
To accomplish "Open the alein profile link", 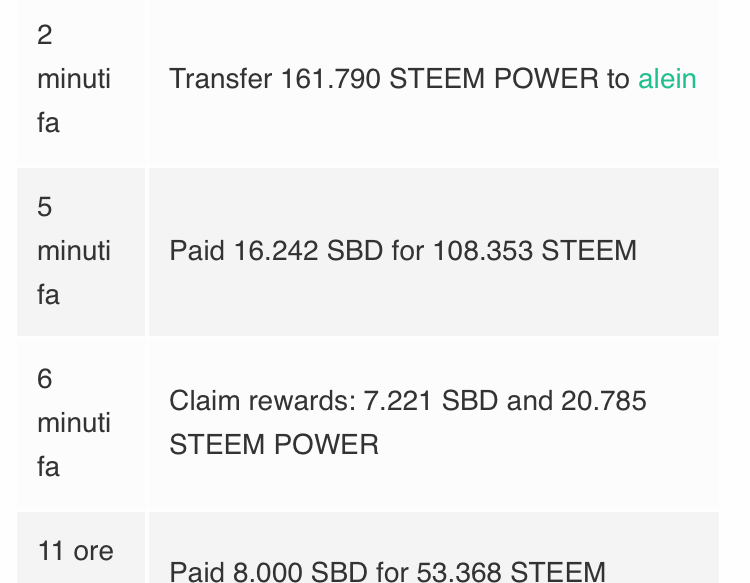I will pos(667,78).
